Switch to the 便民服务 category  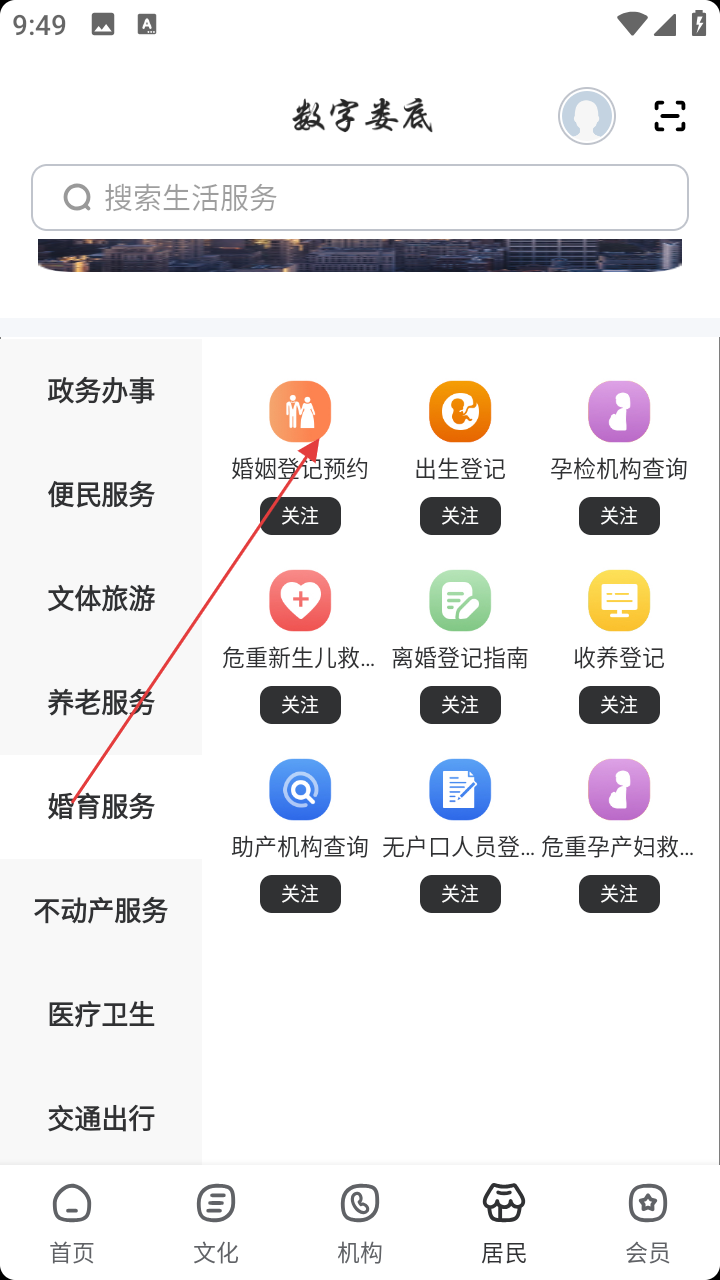click(x=101, y=495)
